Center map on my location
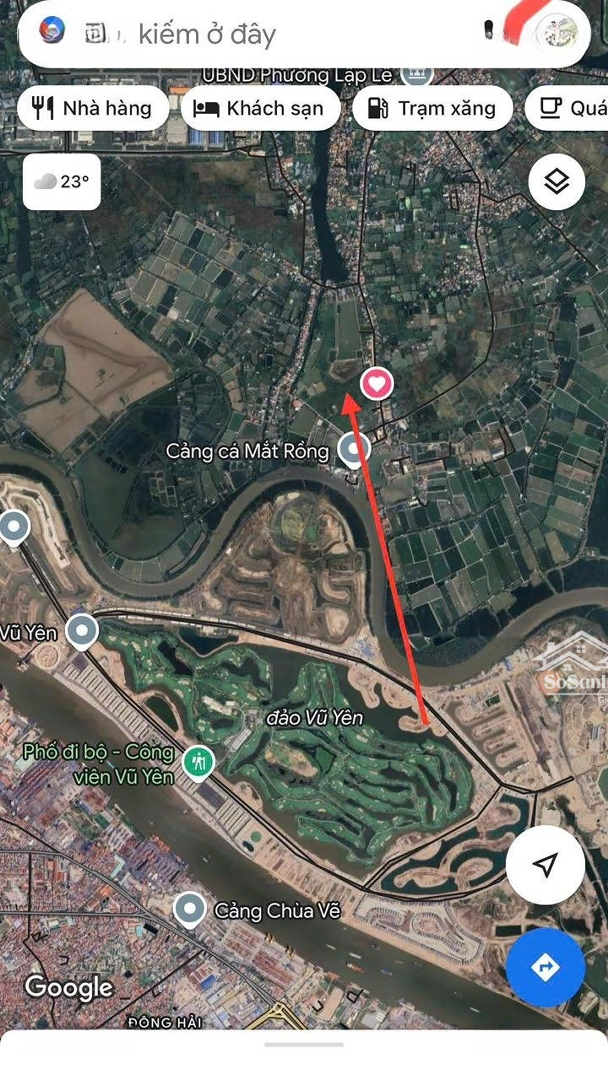This screenshot has height=1080, width=608. [545, 866]
